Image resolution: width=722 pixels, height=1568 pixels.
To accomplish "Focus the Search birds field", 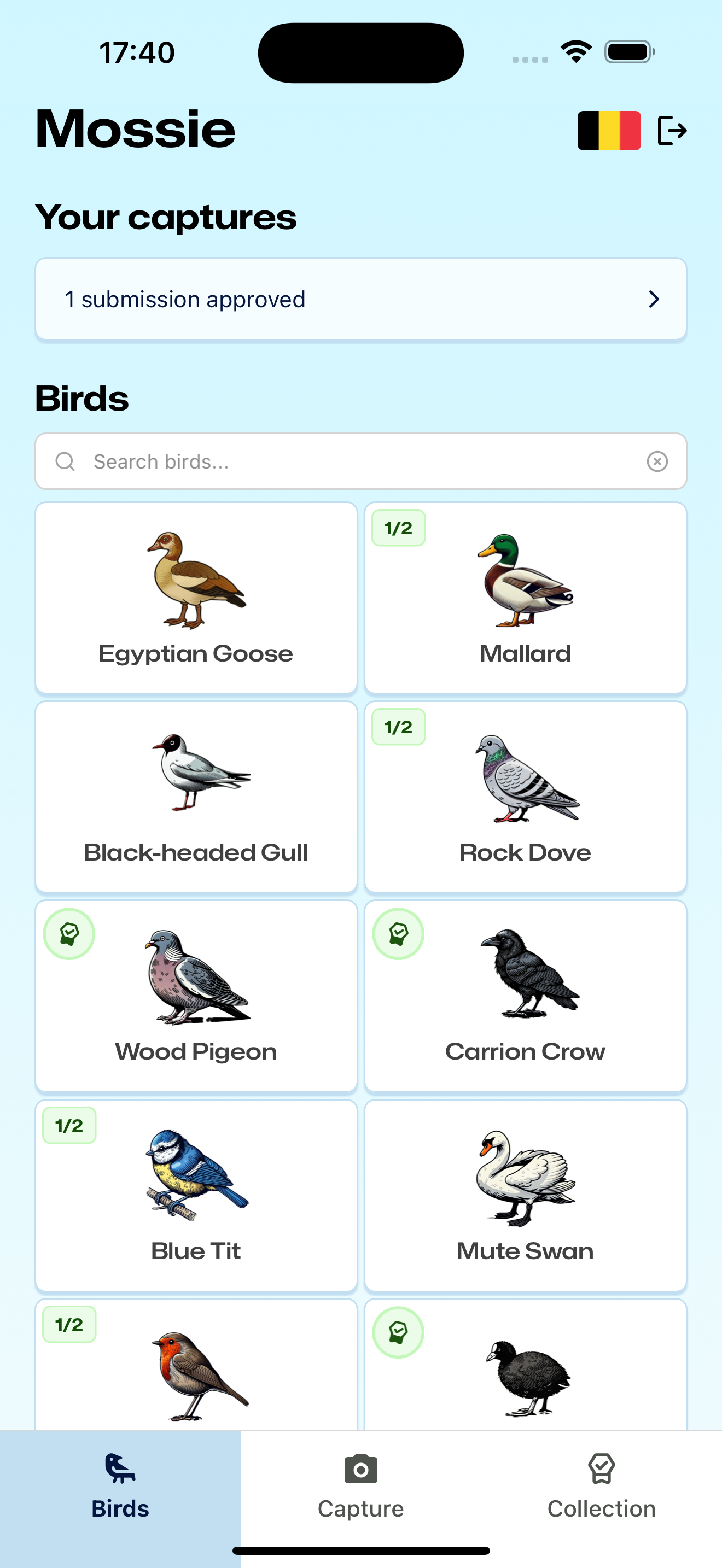I will [x=360, y=461].
